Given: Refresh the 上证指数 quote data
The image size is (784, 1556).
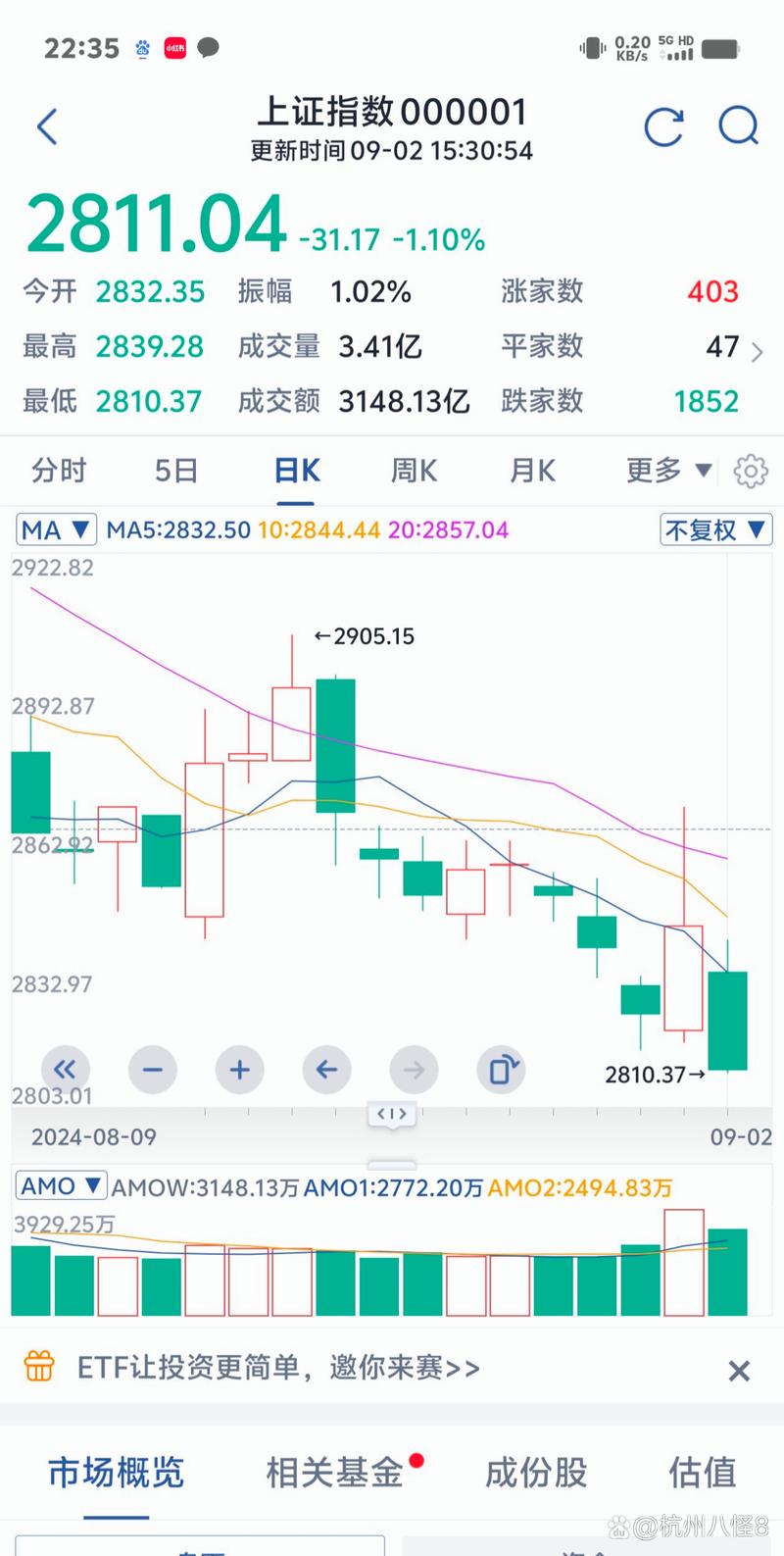Looking at the screenshot, I should click(x=664, y=126).
